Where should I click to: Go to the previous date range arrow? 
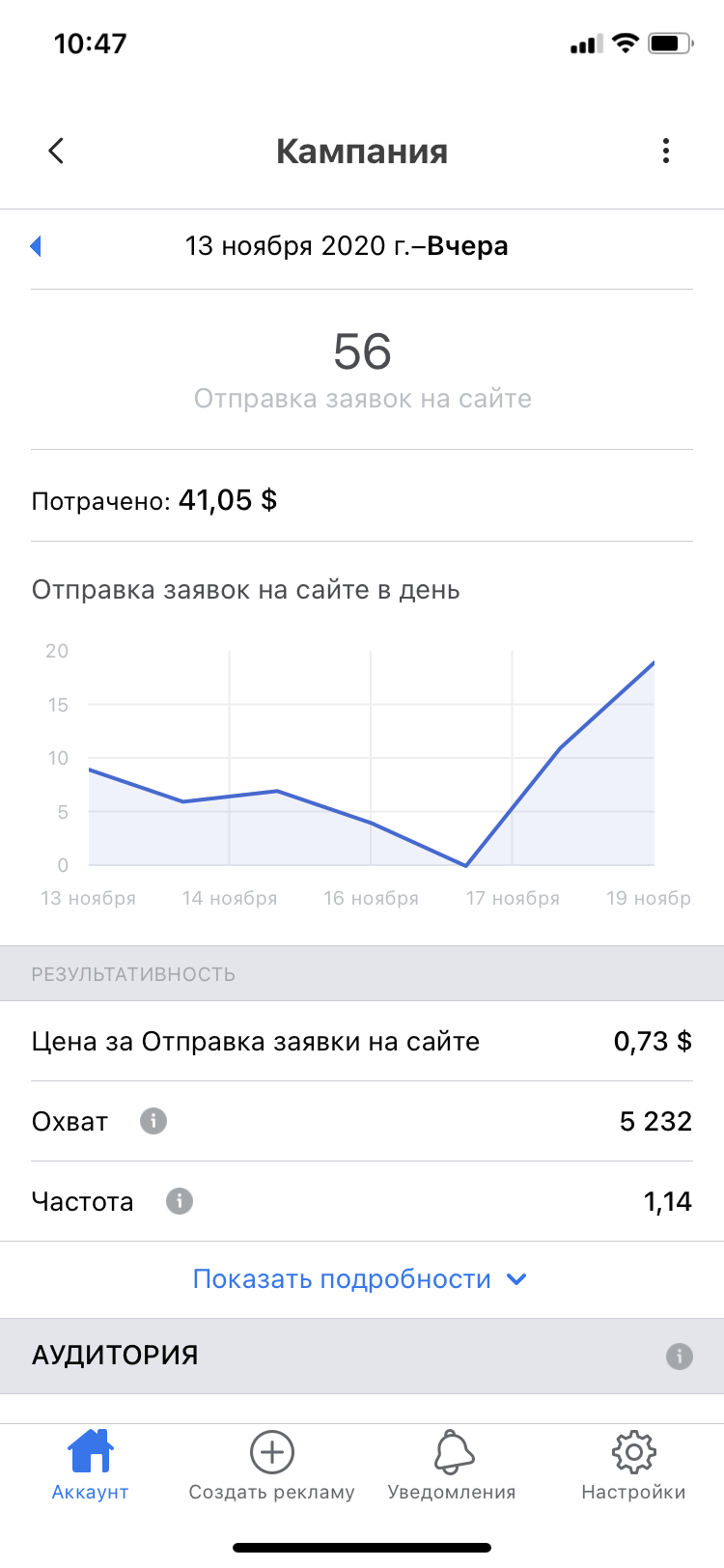tap(36, 246)
